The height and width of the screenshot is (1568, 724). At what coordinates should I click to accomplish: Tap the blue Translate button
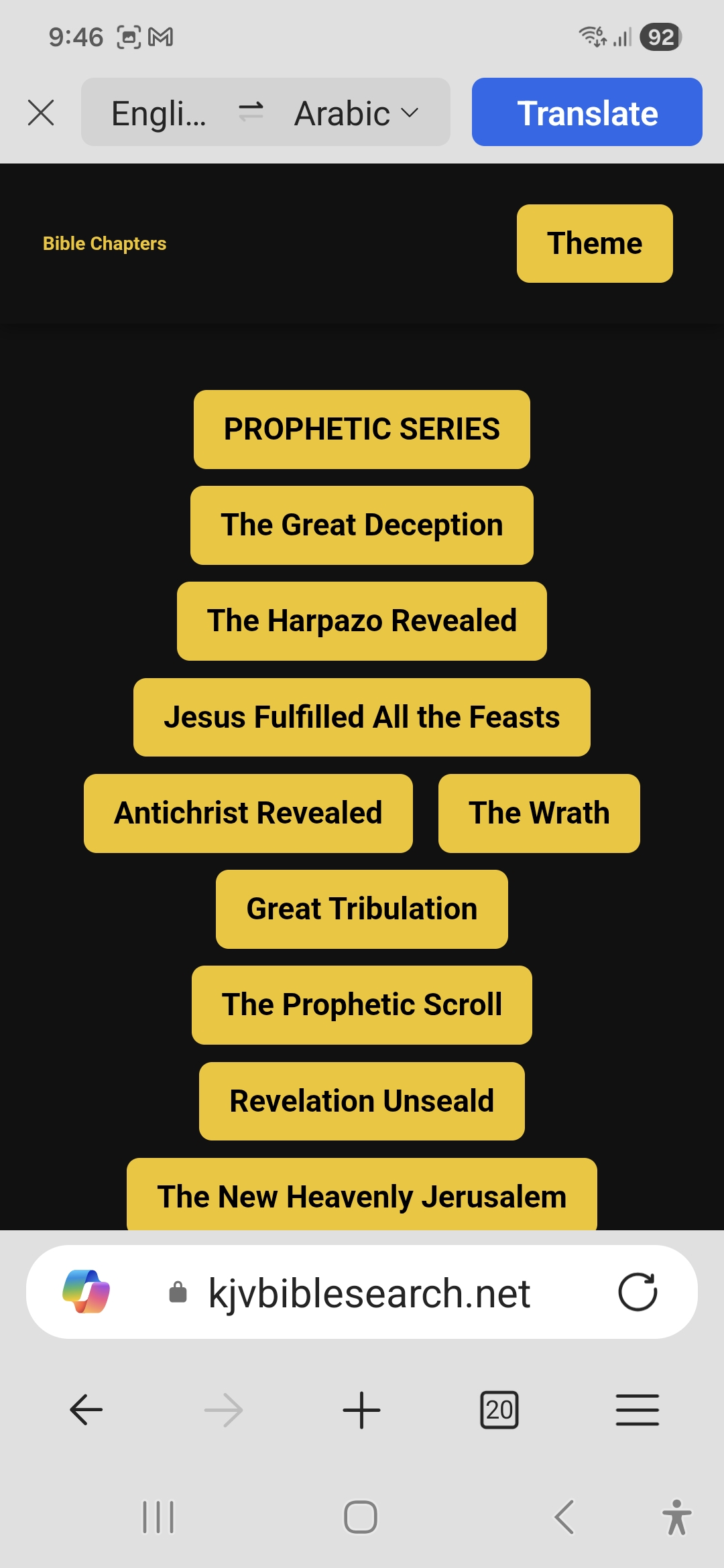tap(587, 113)
